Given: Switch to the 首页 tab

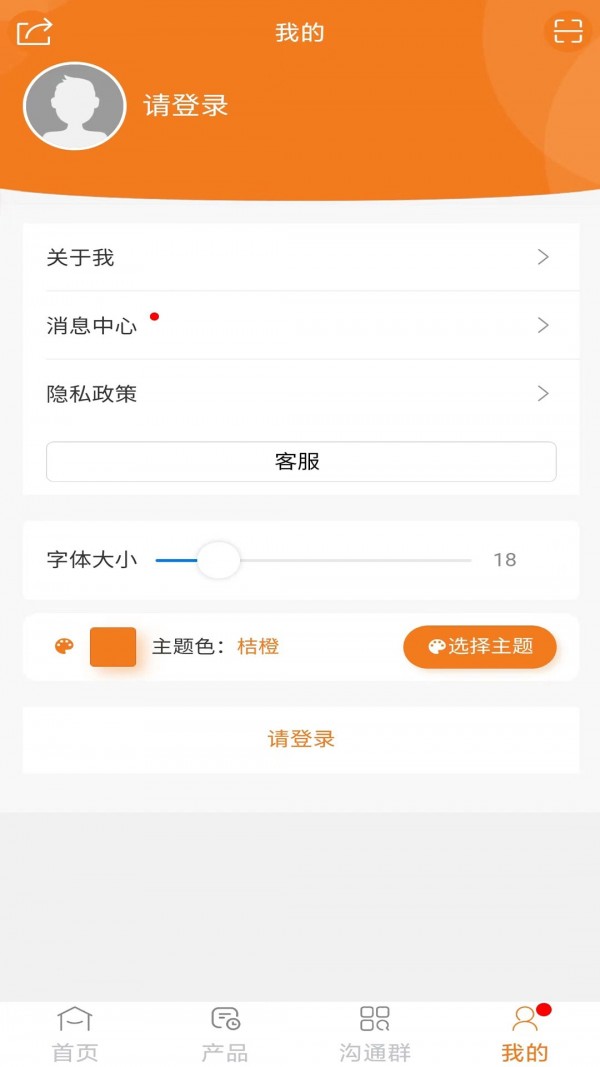Looking at the screenshot, I should [x=75, y=1034].
